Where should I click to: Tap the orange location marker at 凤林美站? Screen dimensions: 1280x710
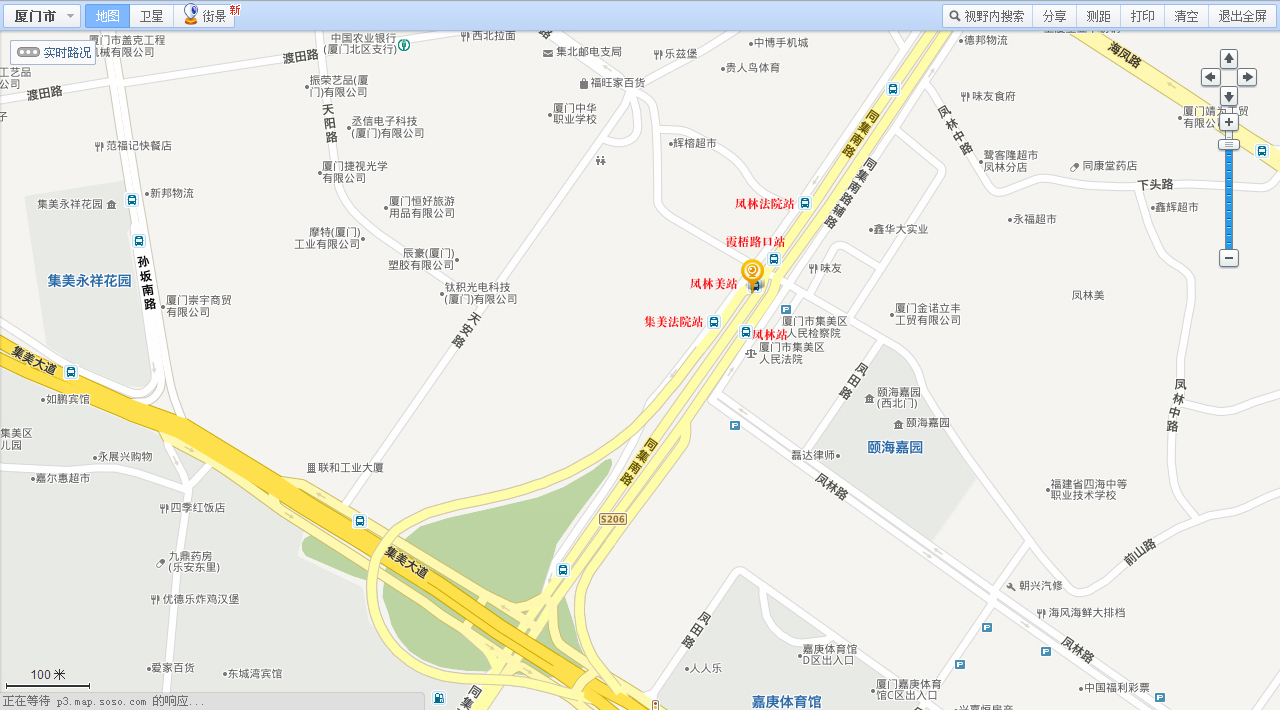click(752, 271)
